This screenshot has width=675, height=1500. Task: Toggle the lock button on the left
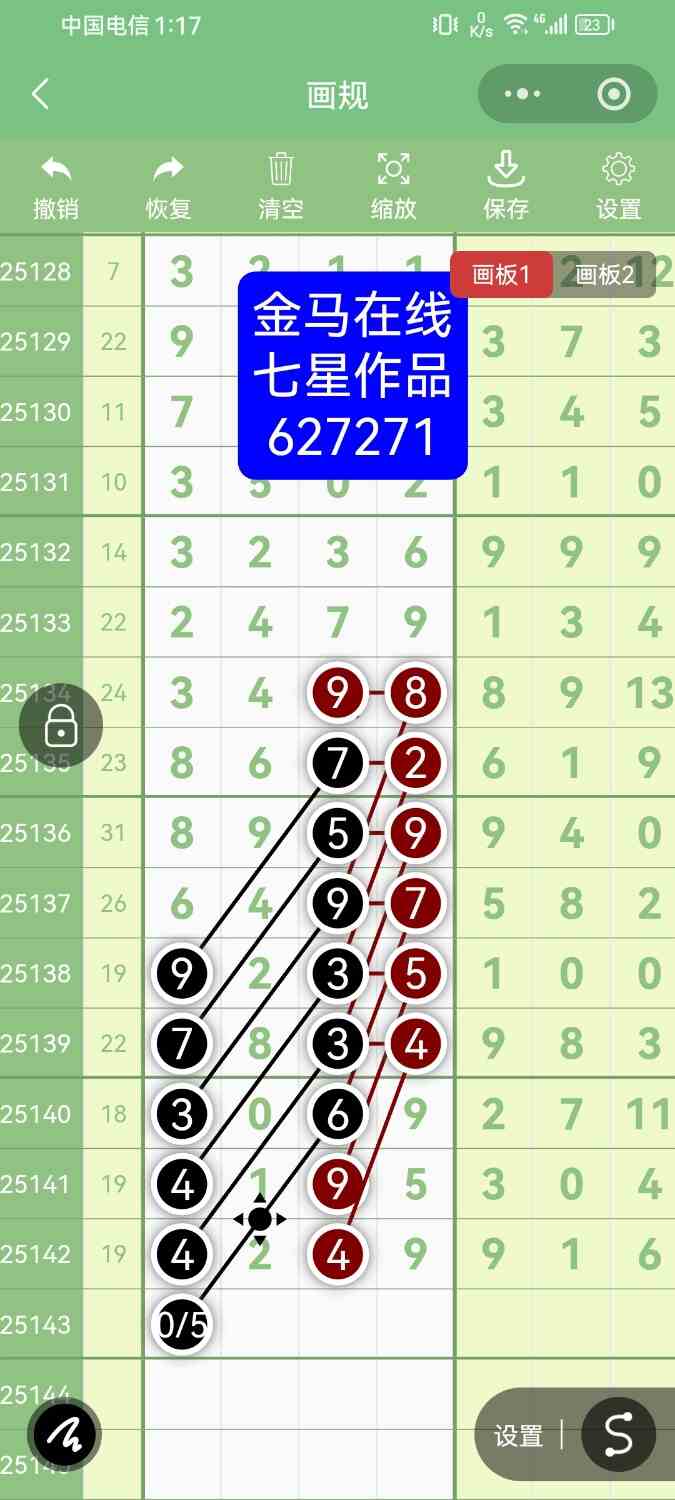[x=61, y=727]
